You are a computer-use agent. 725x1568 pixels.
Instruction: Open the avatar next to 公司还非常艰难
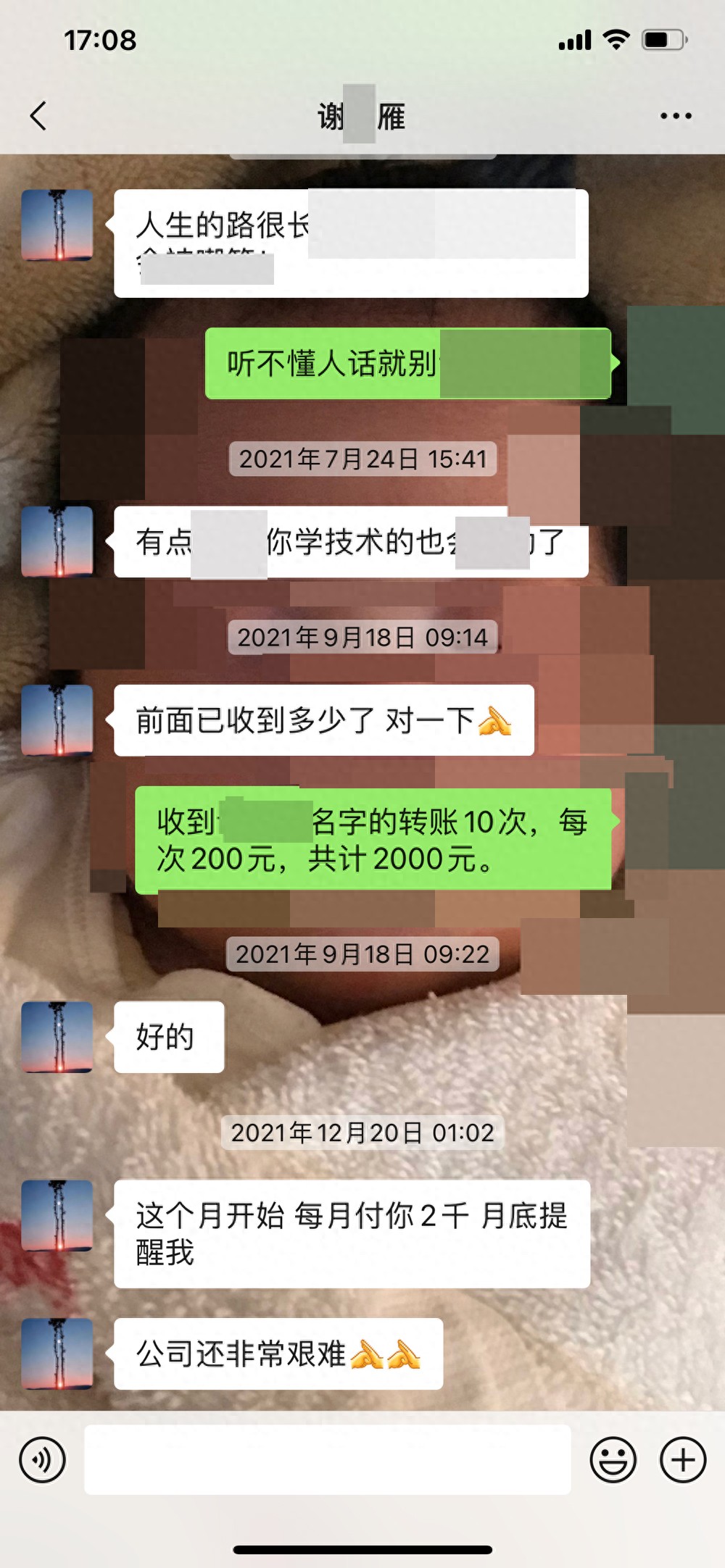point(57,1354)
